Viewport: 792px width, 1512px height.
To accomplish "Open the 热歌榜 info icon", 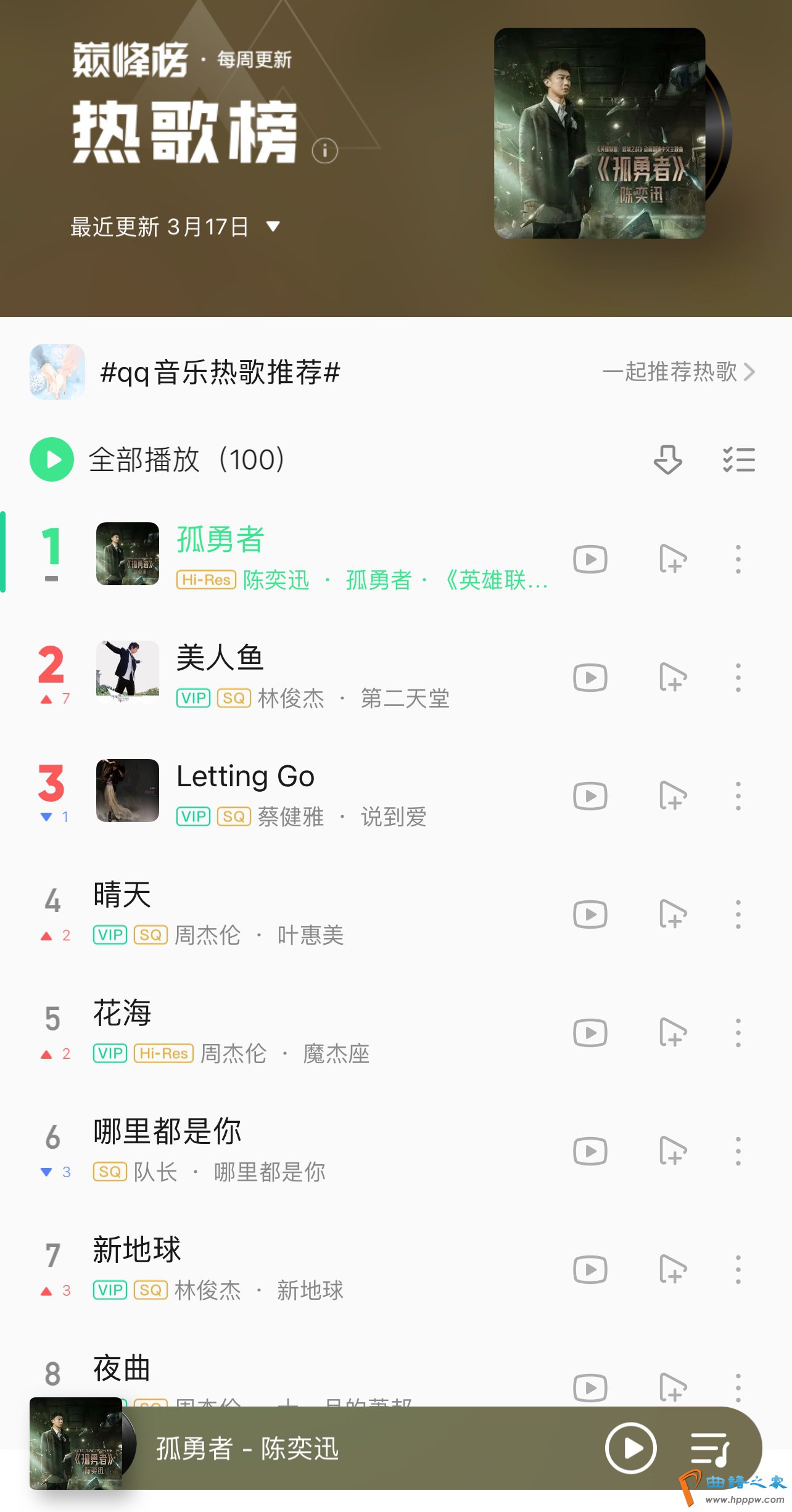I will [325, 150].
